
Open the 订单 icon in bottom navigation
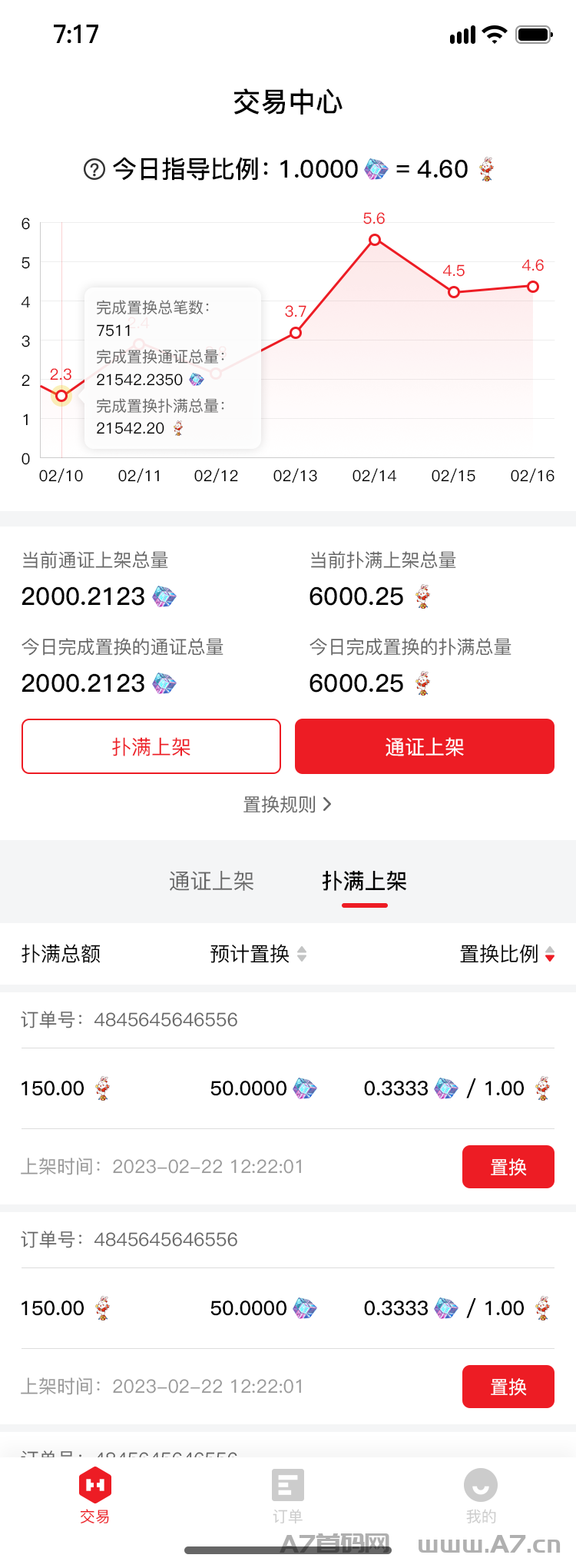click(x=288, y=1484)
